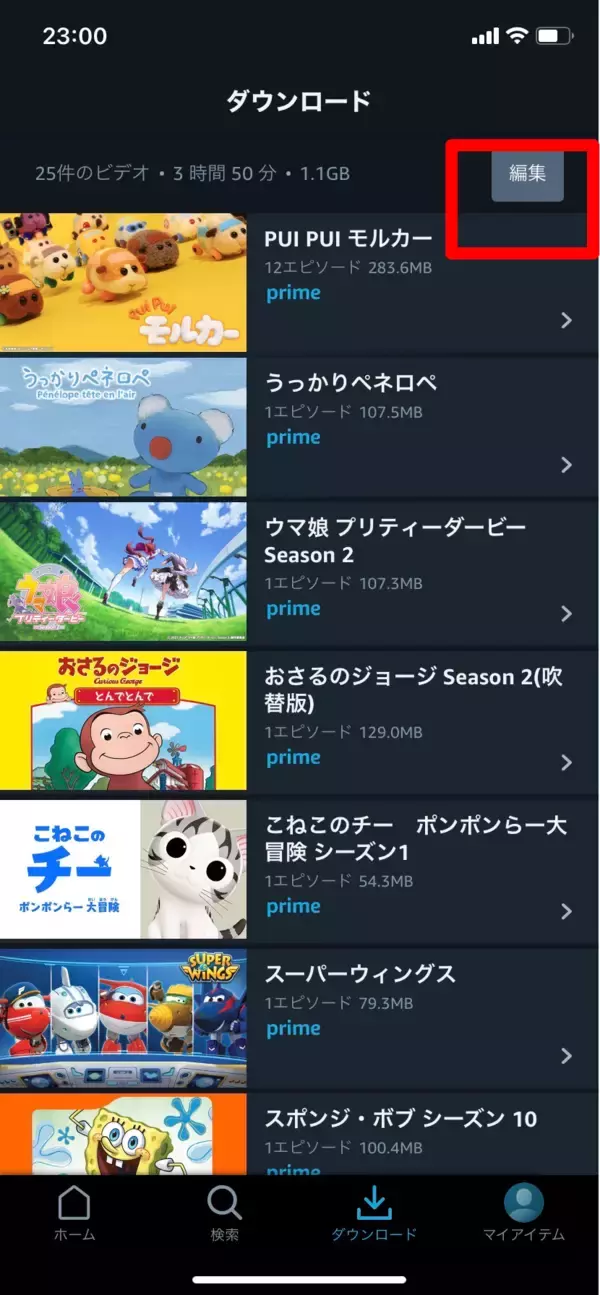Switch to the 検索 tab
Image resolution: width=600 pixels, height=1295 pixels.
(224, 1214)
